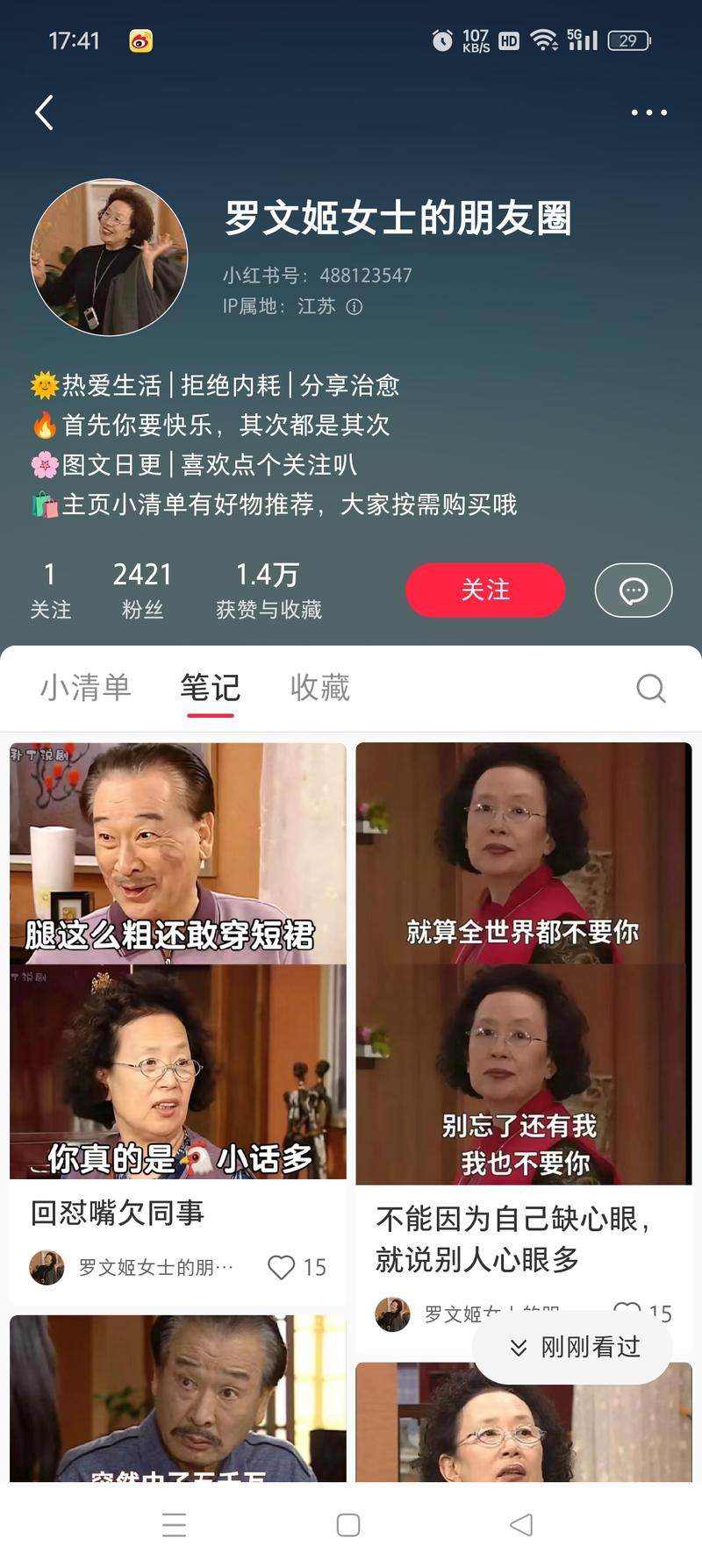Switch to the 收藏 tab
The image size is (702, 1568).
pyautogui.click(x=319, y=688)
